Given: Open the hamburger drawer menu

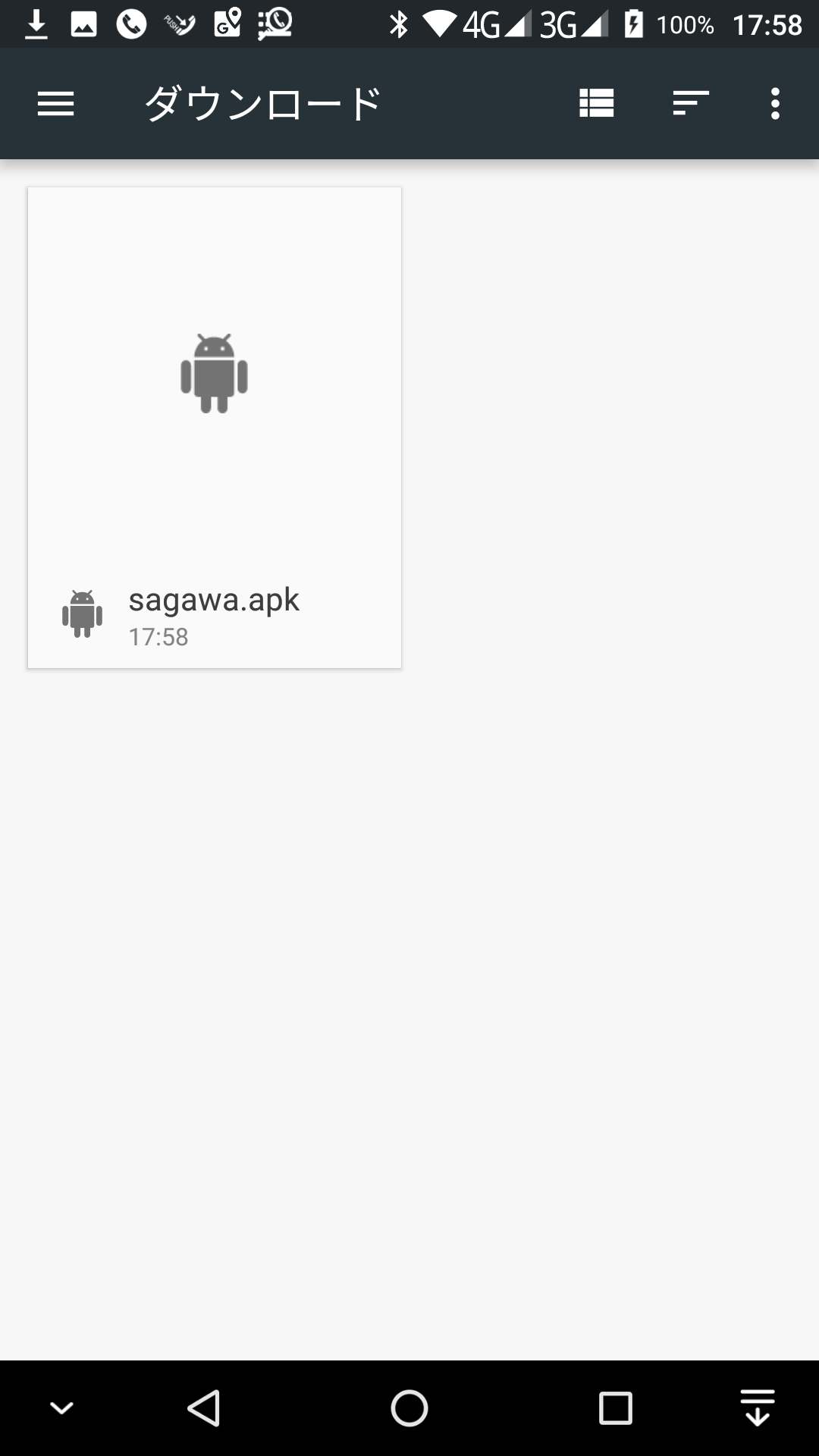Looking at the screenshot, I should (x=55, y=103).
